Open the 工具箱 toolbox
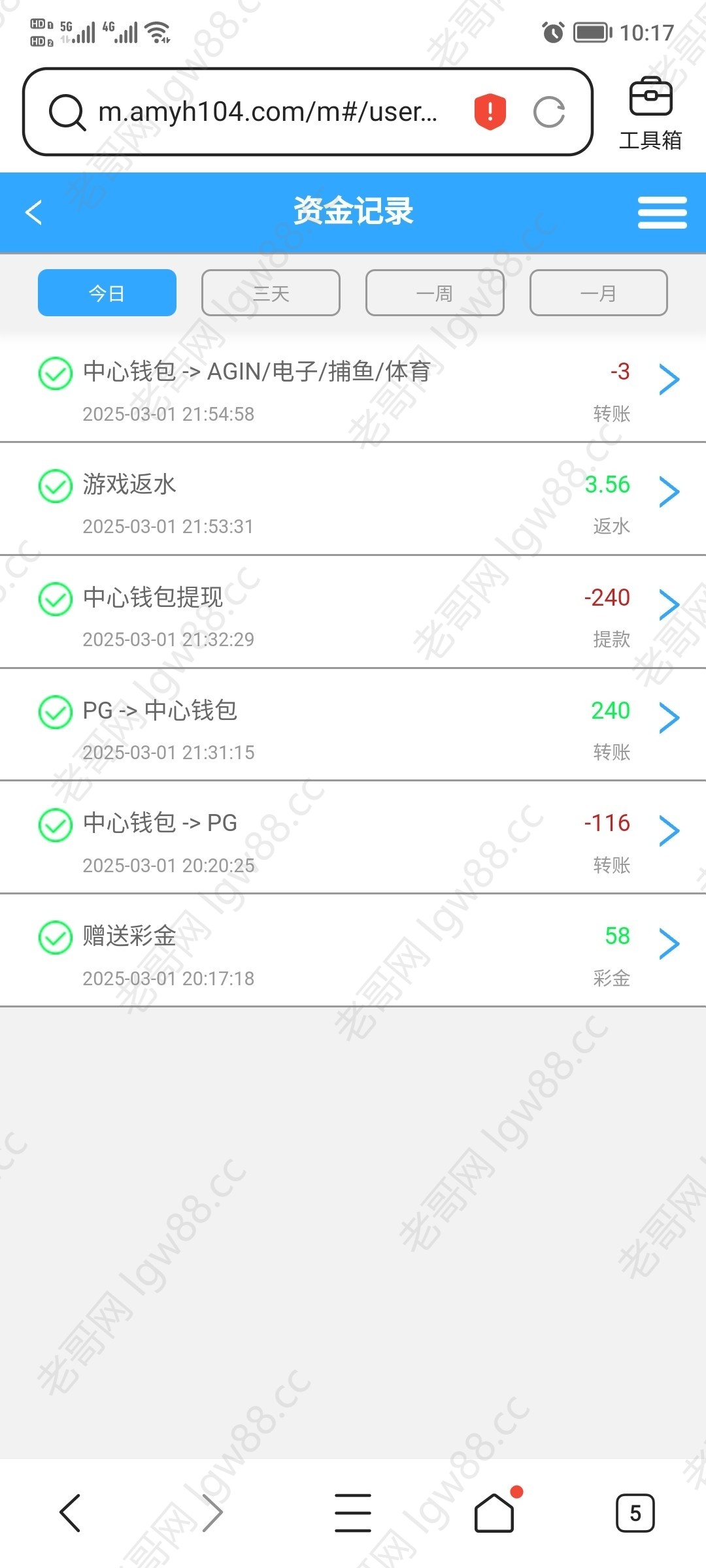 [x=650, y=113]
